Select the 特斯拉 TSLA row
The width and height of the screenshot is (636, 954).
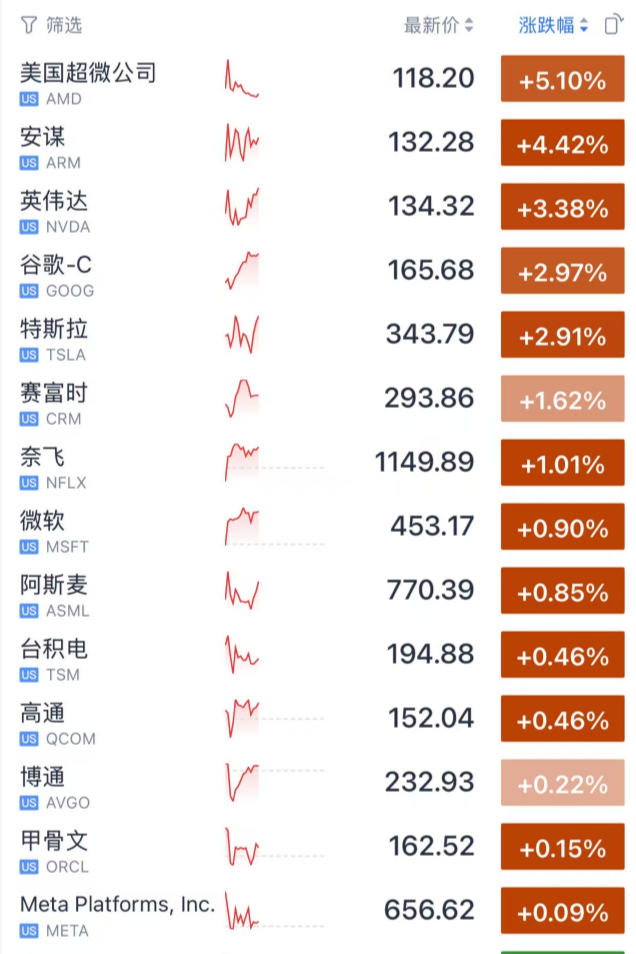coord(54,338)
